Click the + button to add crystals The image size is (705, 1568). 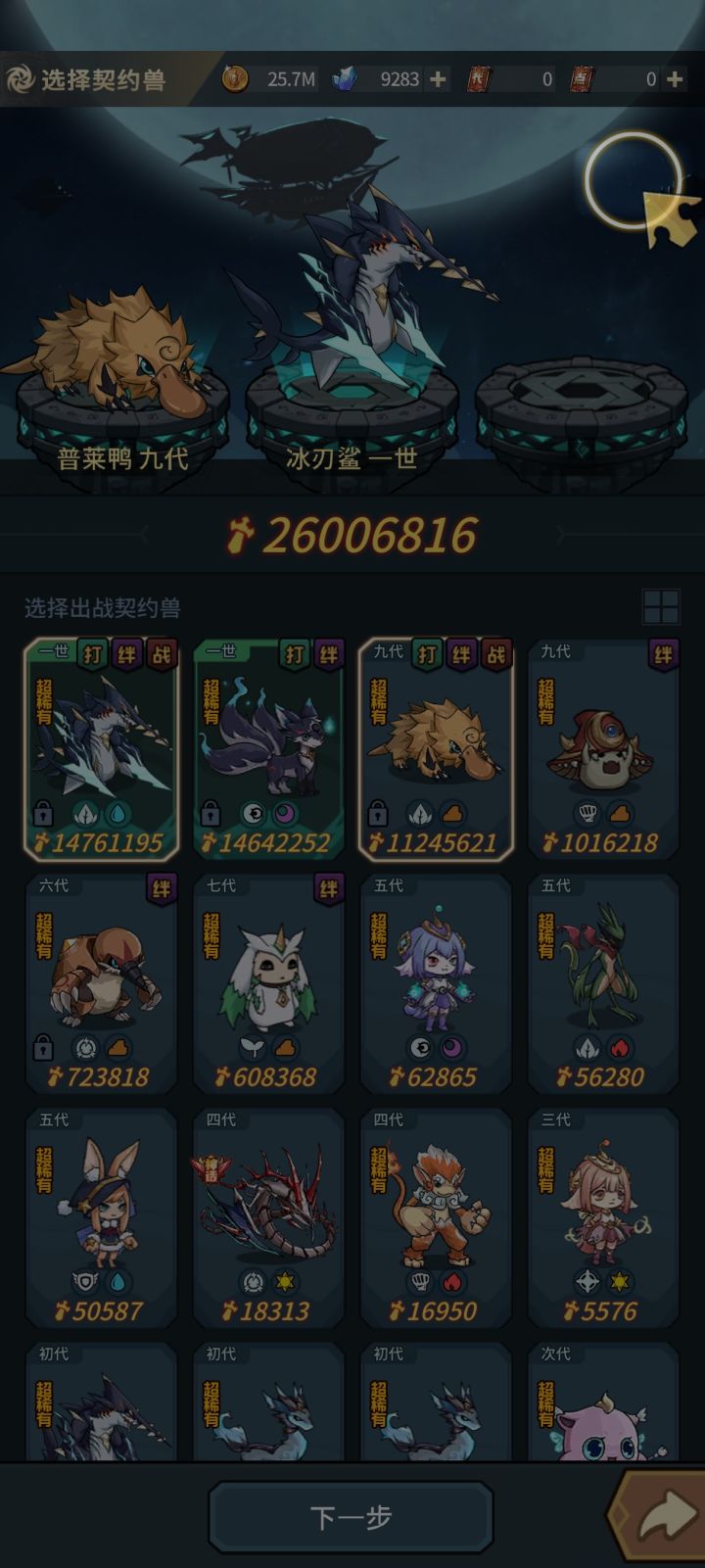439,81
